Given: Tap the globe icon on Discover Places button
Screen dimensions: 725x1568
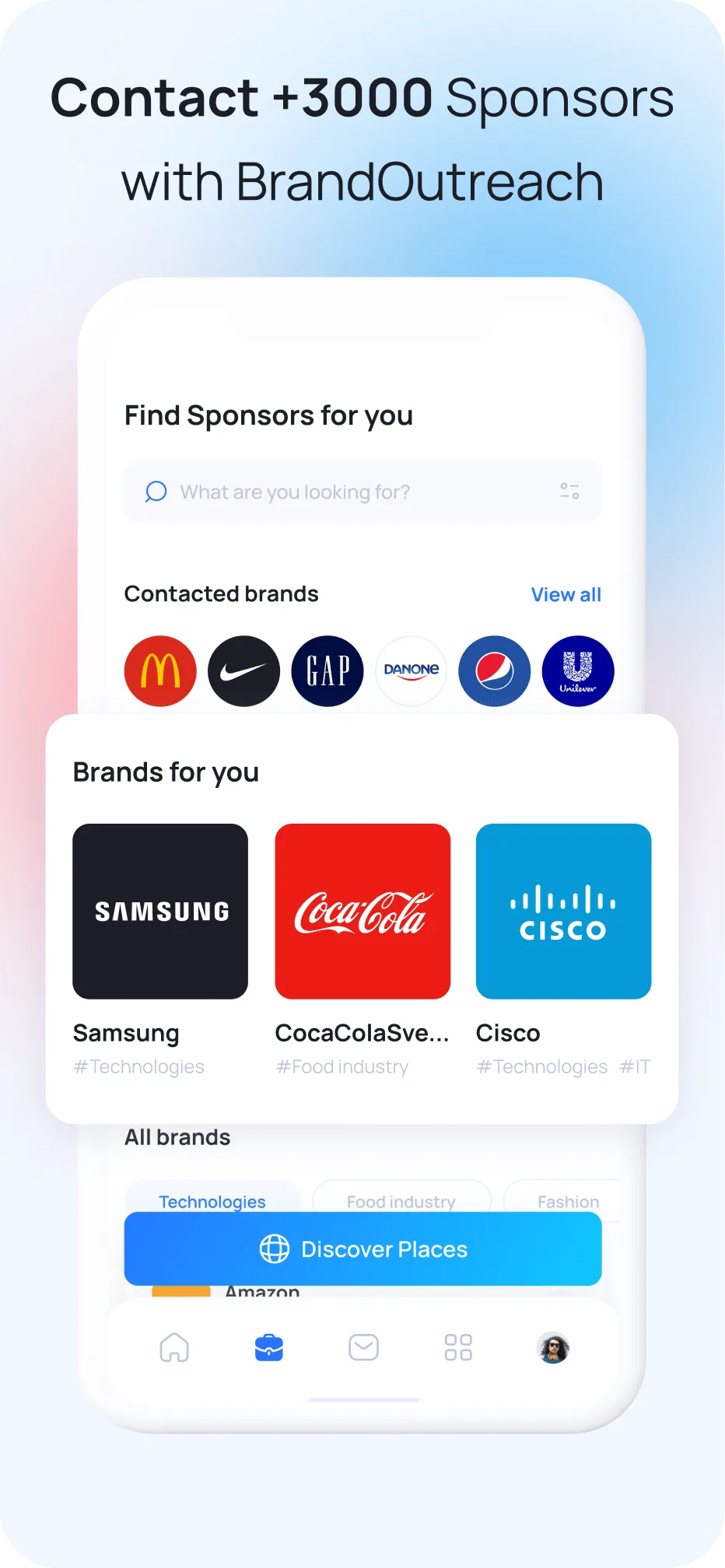Looking at the screenshot, I should pos(274,1248).
